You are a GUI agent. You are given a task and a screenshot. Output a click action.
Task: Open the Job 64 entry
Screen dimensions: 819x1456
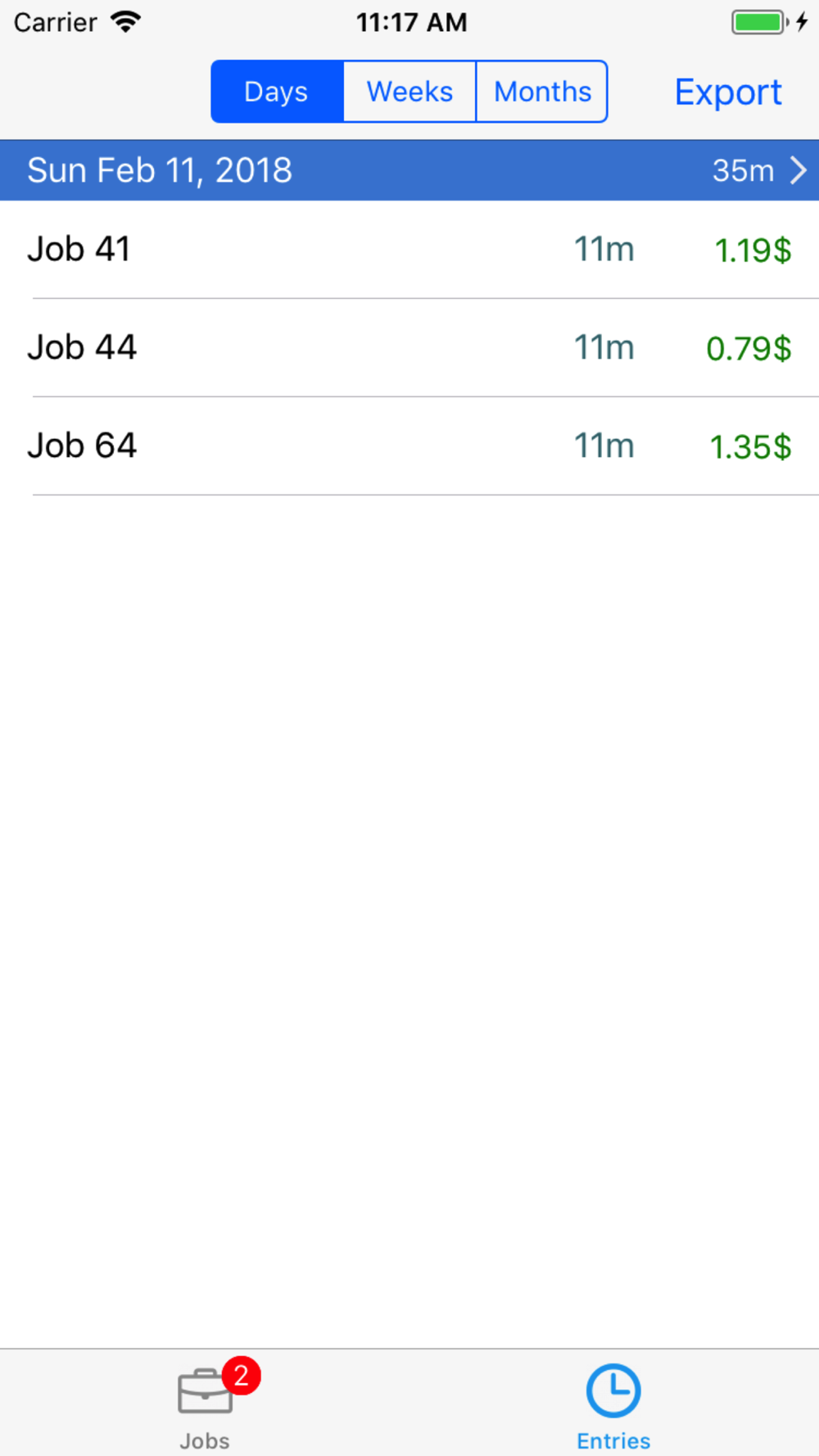[409, 446]
